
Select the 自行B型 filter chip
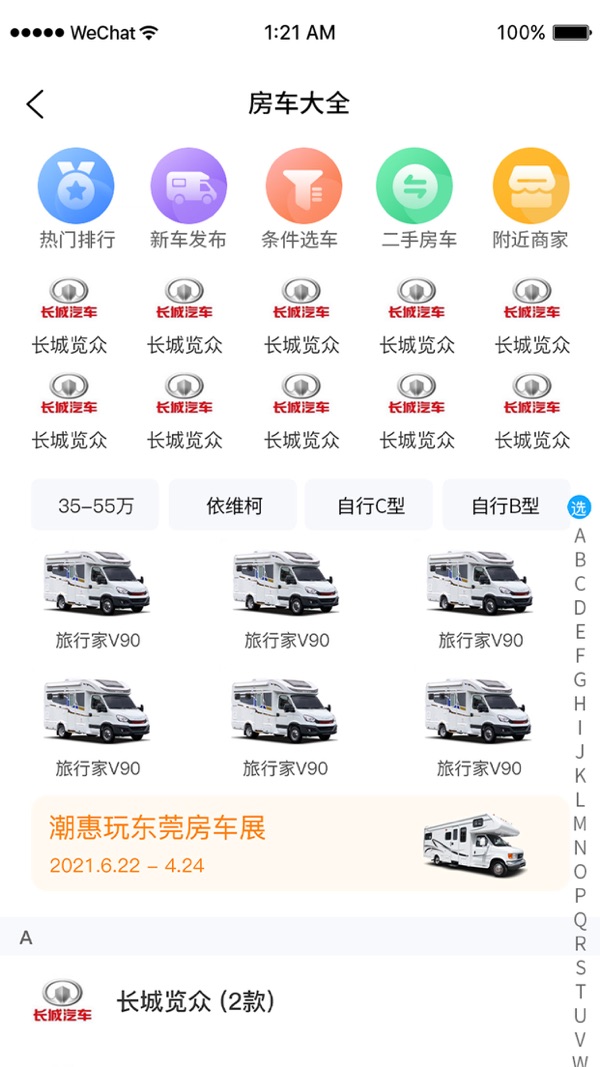coord(504,506)
